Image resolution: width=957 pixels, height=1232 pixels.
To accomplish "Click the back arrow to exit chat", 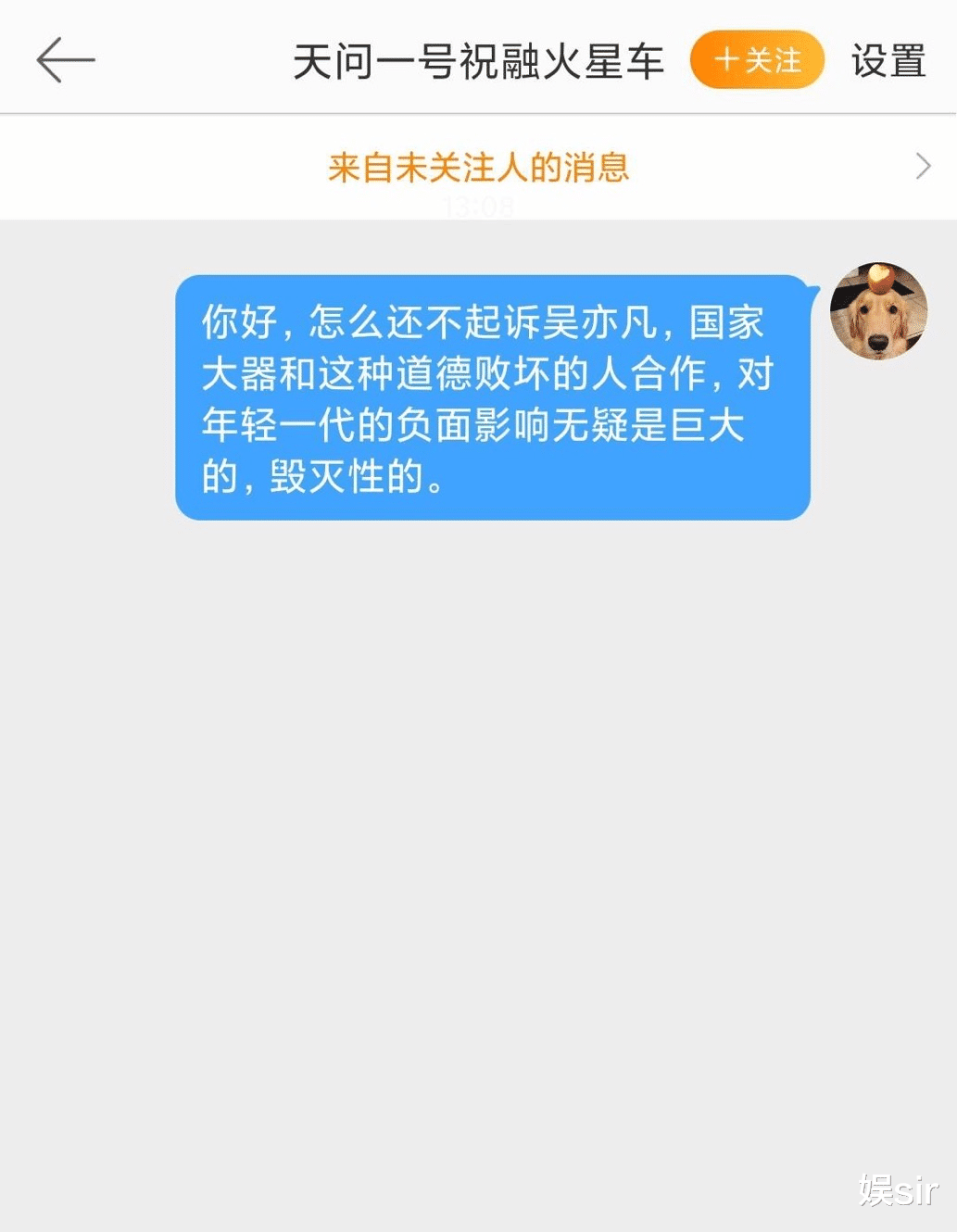I will [x=65, y=59].
